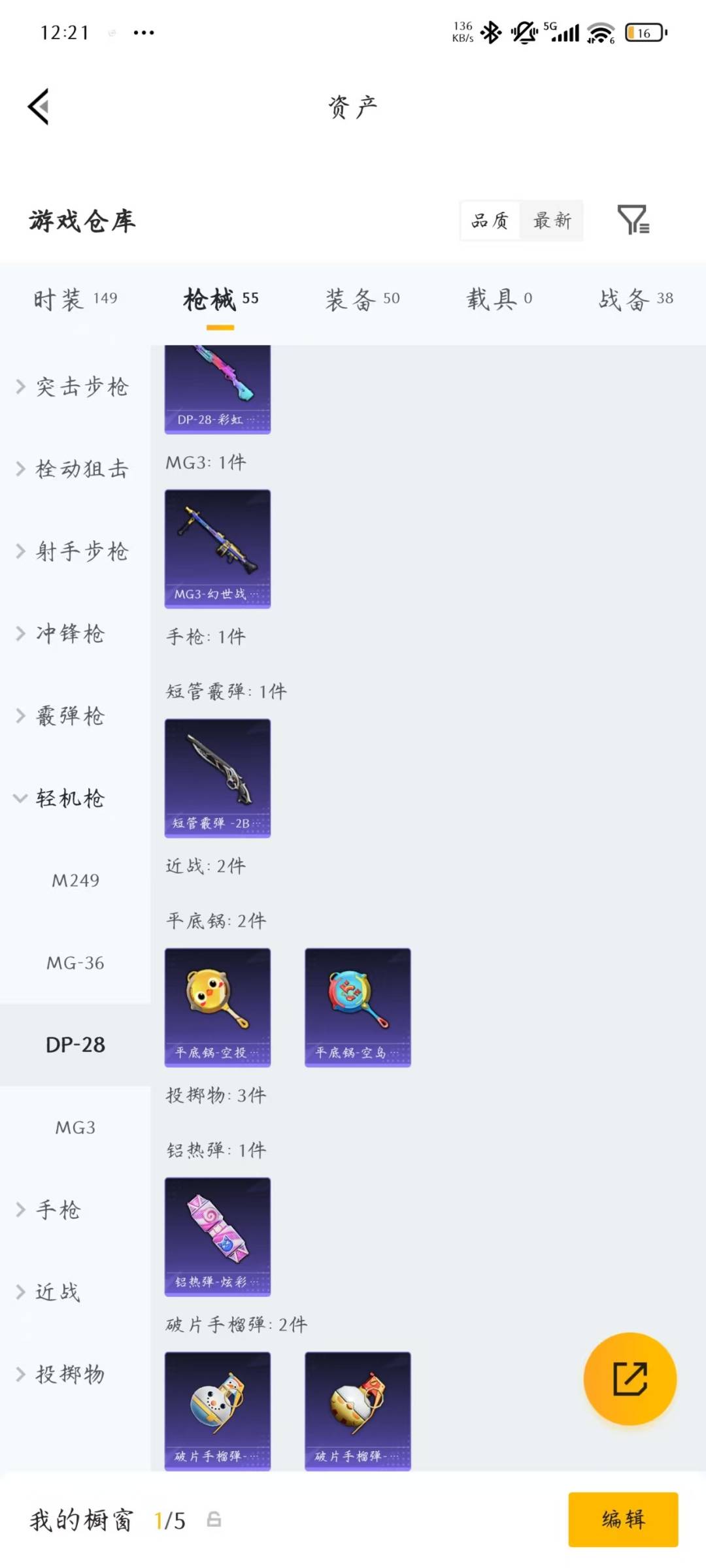Tap the battery indicator in status bar

tap(644, 31)
